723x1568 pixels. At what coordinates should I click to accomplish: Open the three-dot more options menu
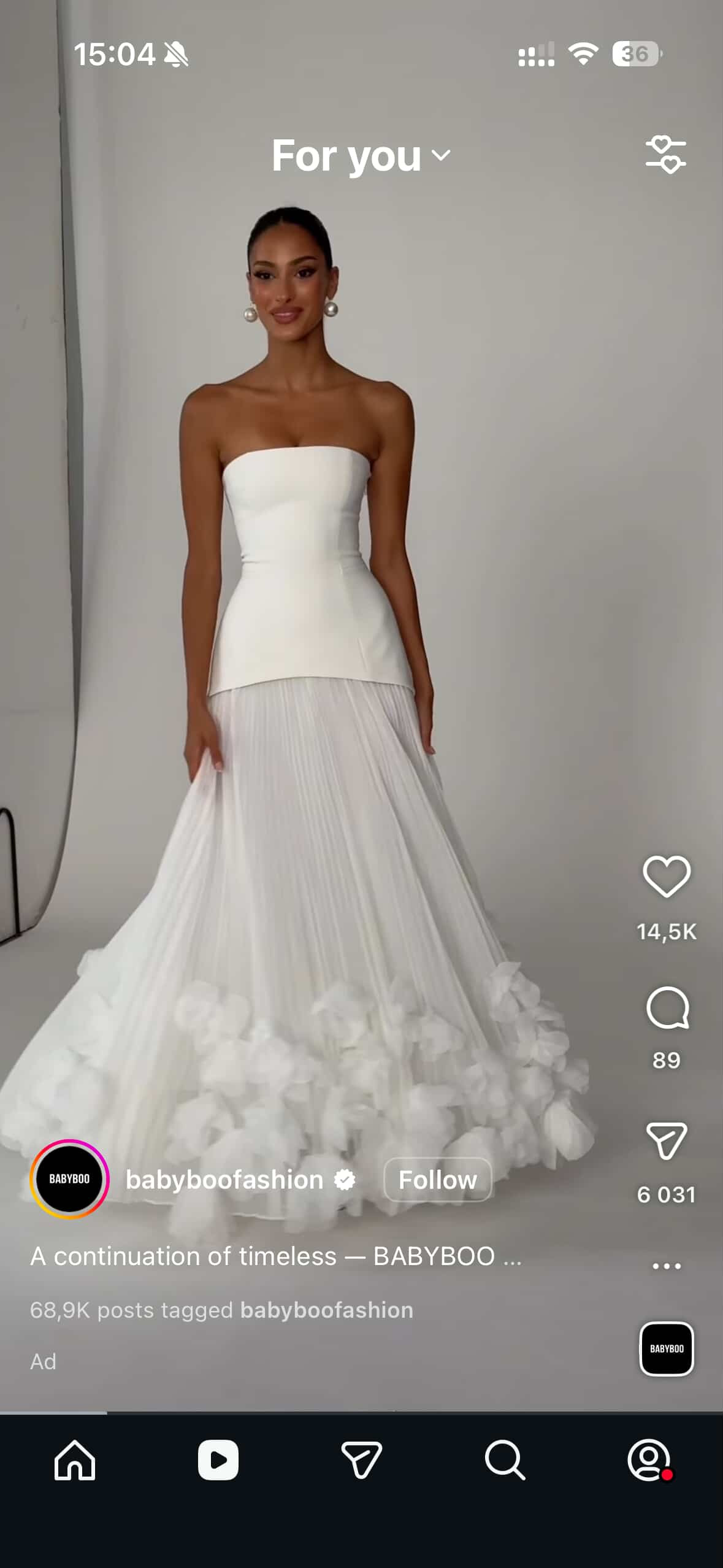(x=667, y=1266)
